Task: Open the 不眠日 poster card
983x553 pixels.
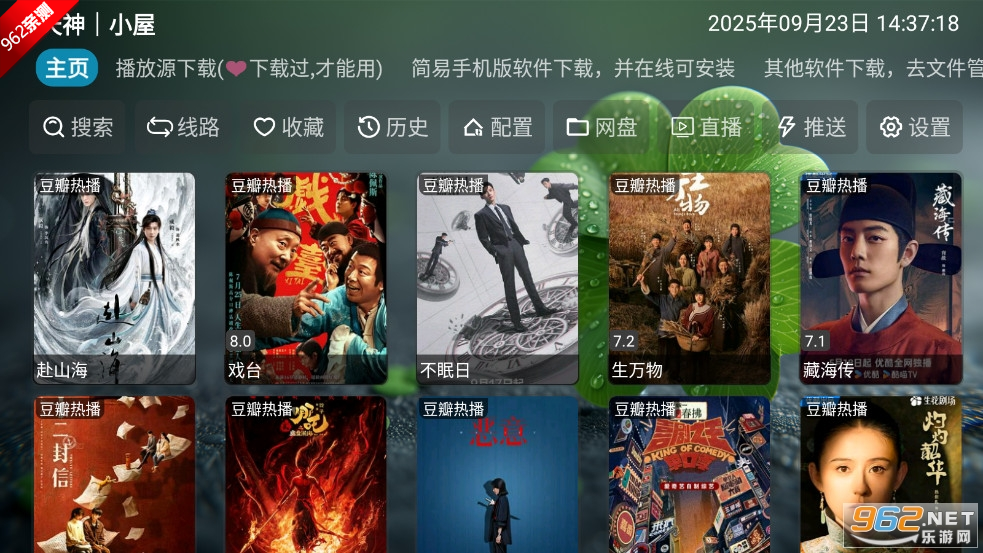Action: click(498, 279)
